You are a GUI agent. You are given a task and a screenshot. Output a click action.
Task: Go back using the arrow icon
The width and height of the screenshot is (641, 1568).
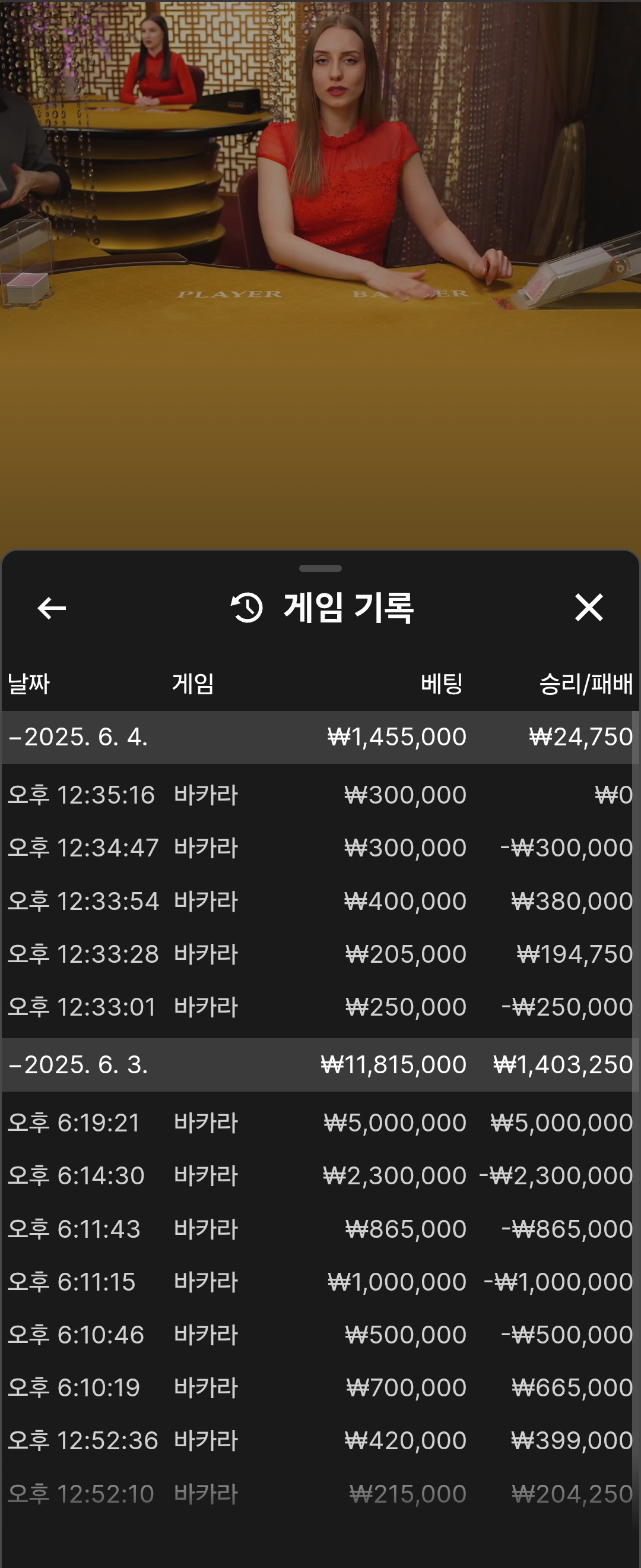[52, 608]
